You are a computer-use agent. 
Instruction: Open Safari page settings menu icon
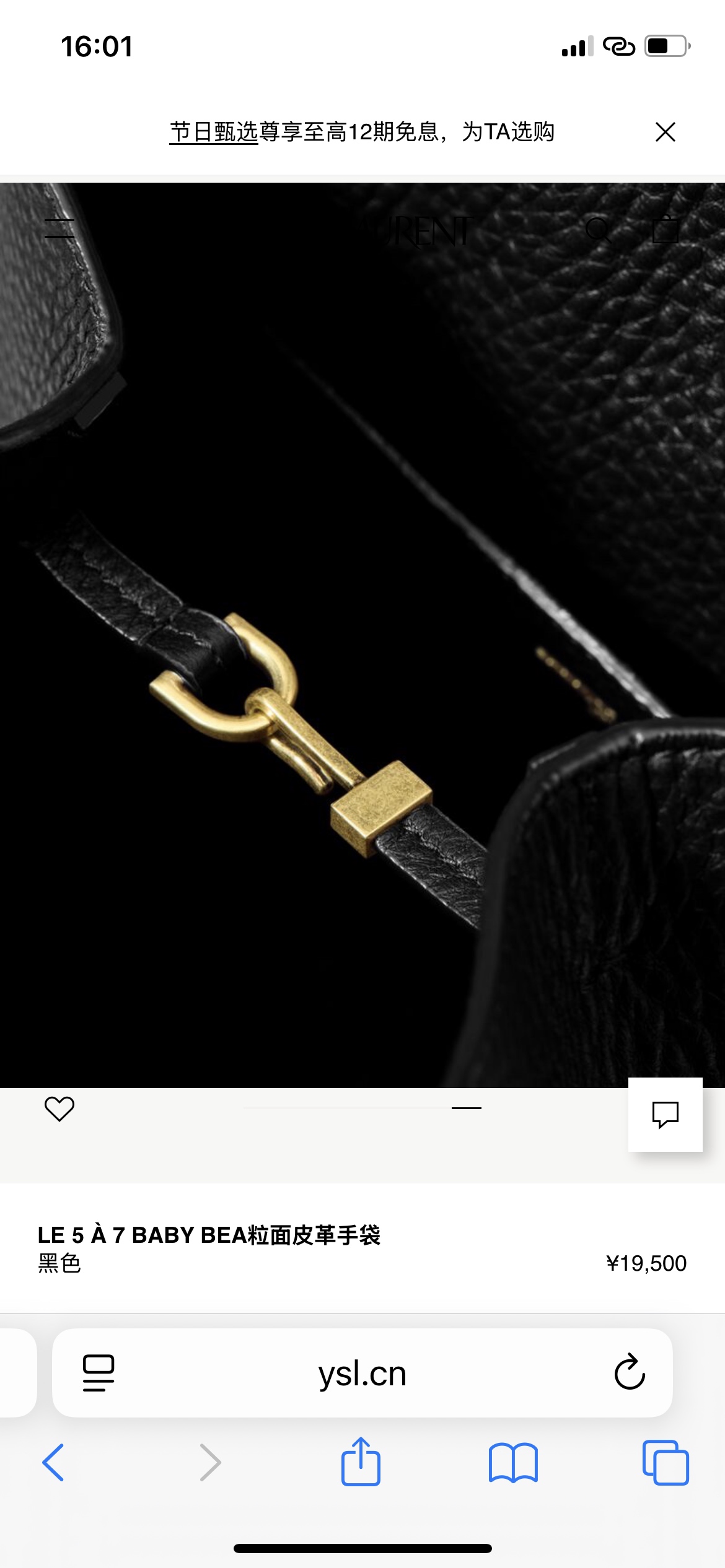pos(99,1373)
